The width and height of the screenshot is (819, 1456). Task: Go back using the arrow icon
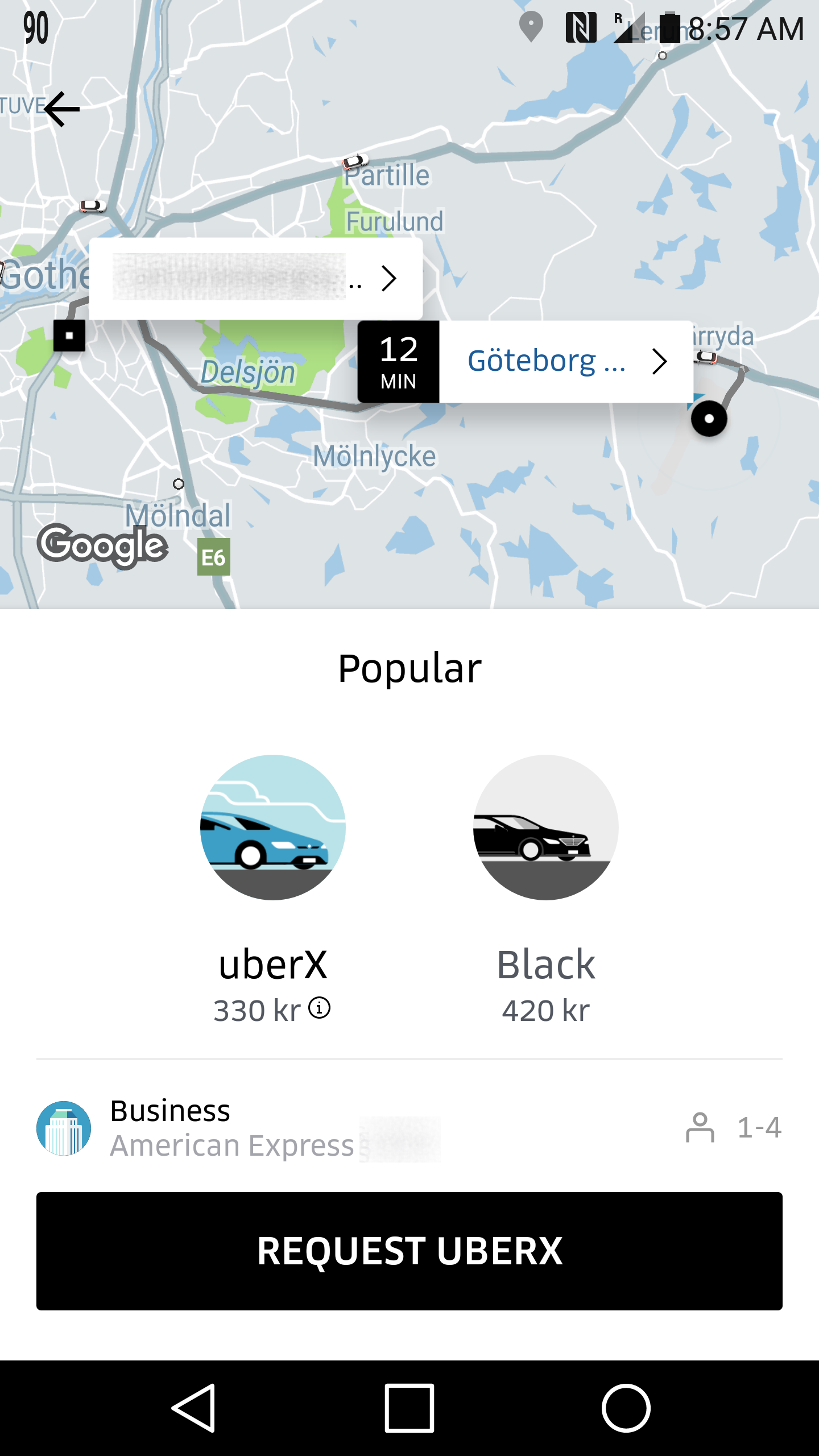(x=61, y=109)
